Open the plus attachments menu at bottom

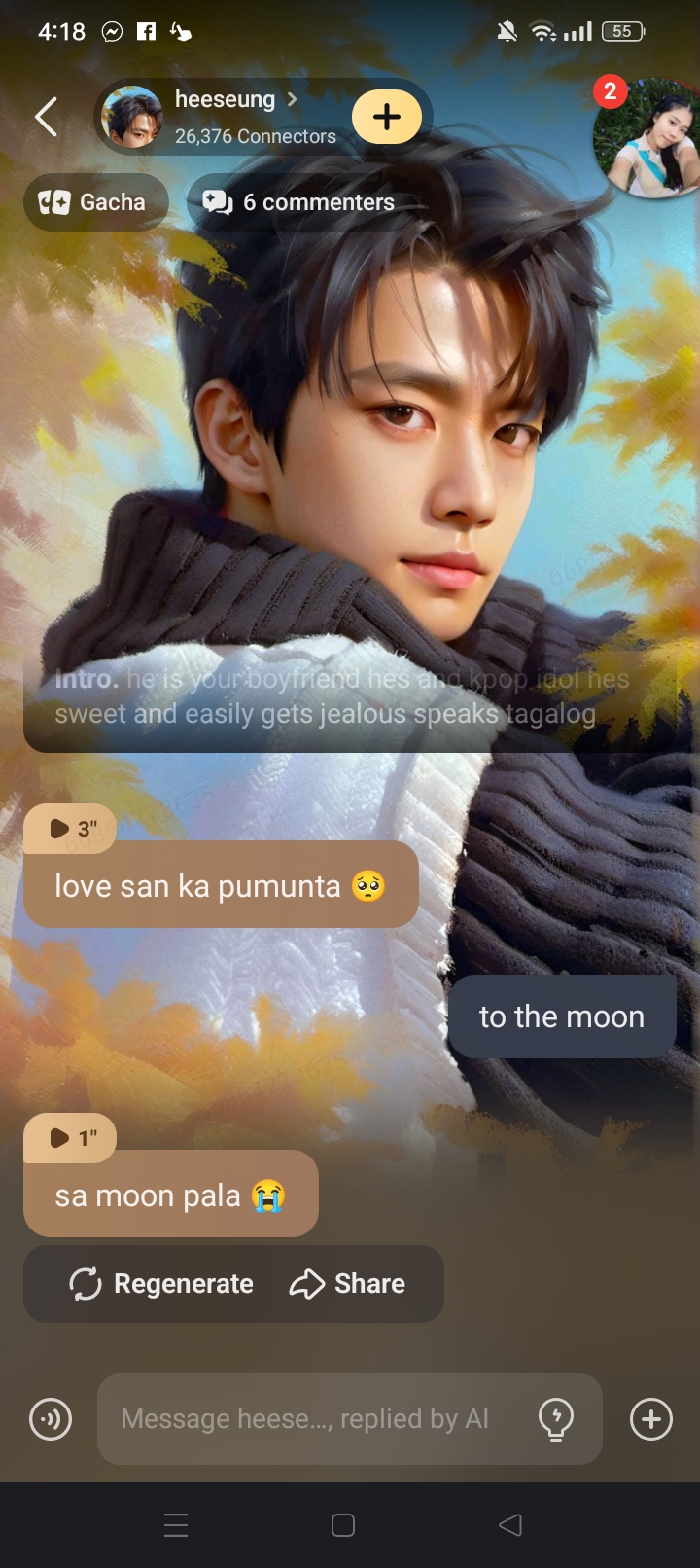651,1419
